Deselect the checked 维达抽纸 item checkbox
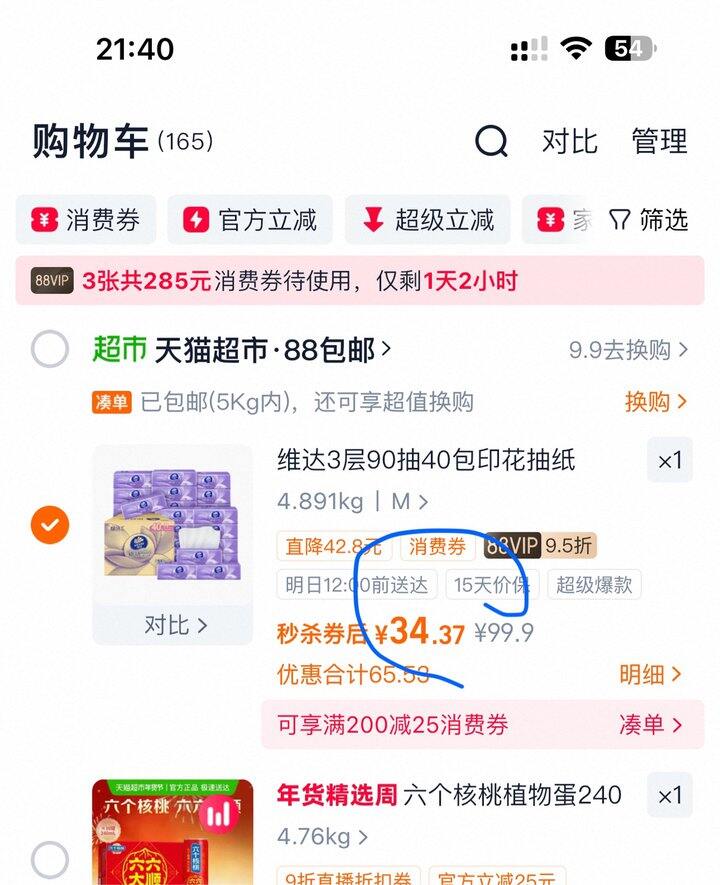720x885 pixels. [50, 524]
